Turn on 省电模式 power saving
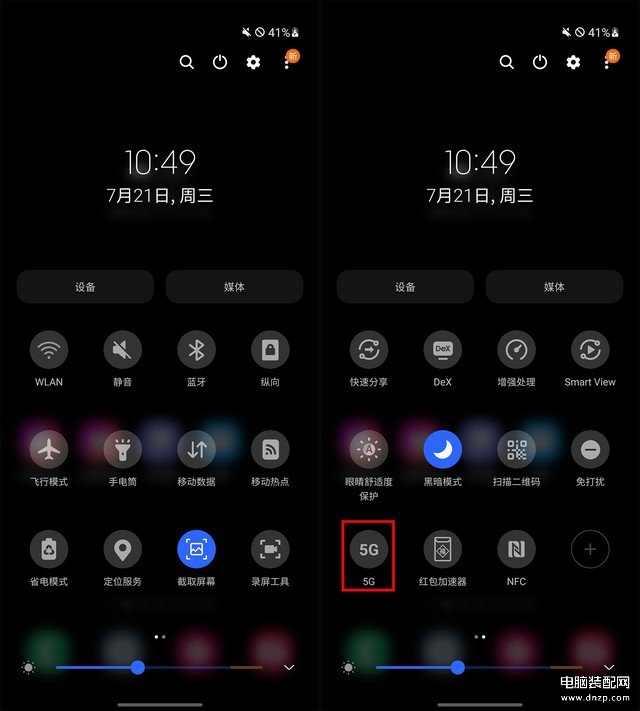 [x=48, y=549]
